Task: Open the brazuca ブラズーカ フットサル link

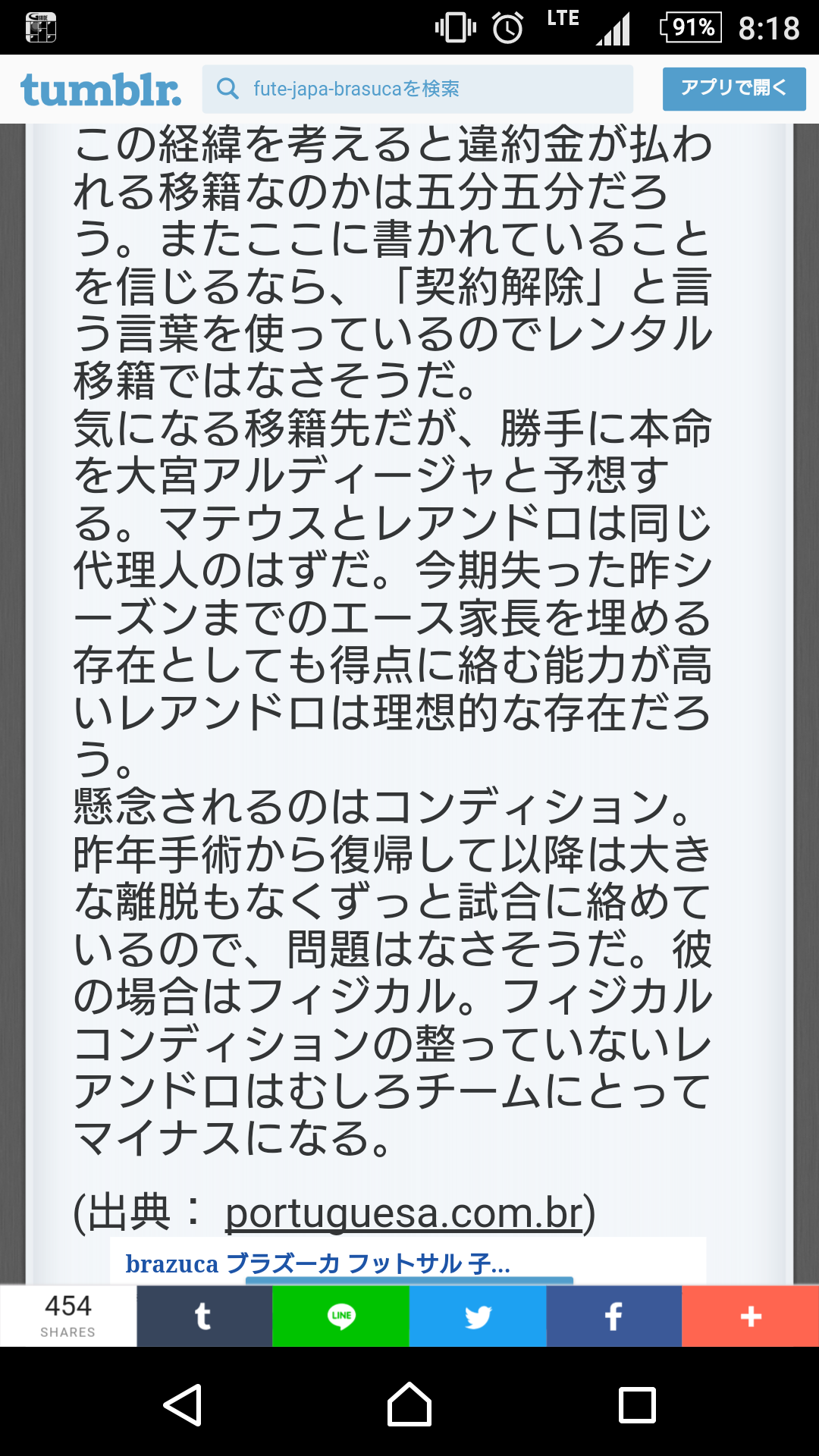Action: click(x=318, y=1263)
